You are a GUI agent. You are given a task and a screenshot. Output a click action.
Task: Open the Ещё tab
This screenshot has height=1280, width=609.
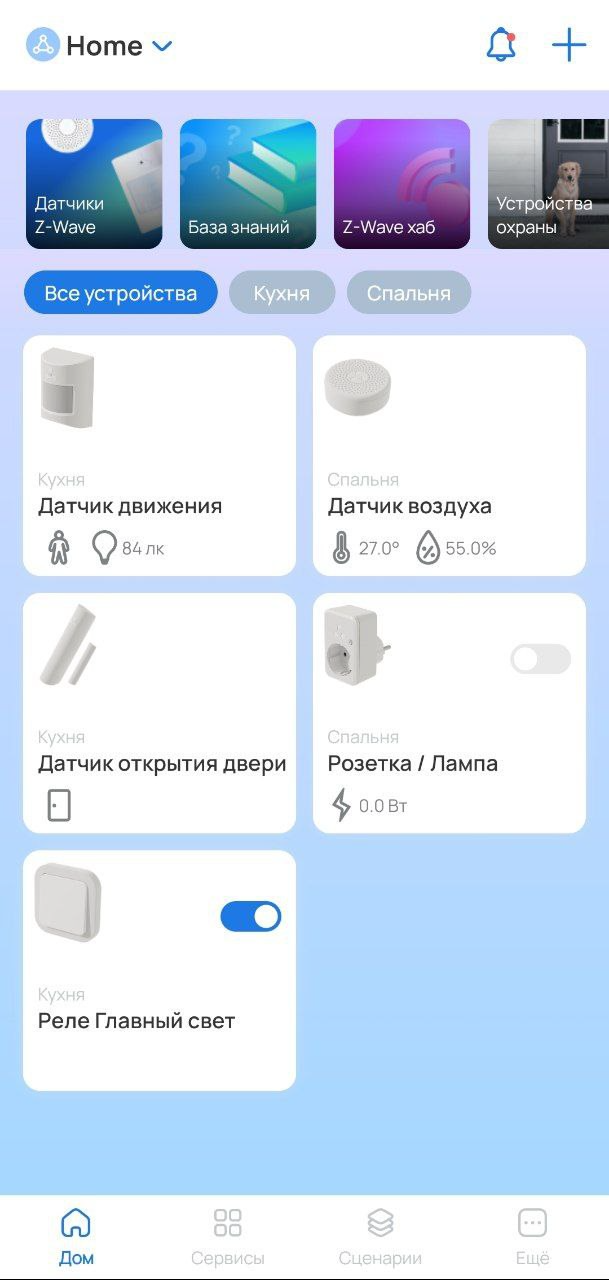(x=532, y=1236)
